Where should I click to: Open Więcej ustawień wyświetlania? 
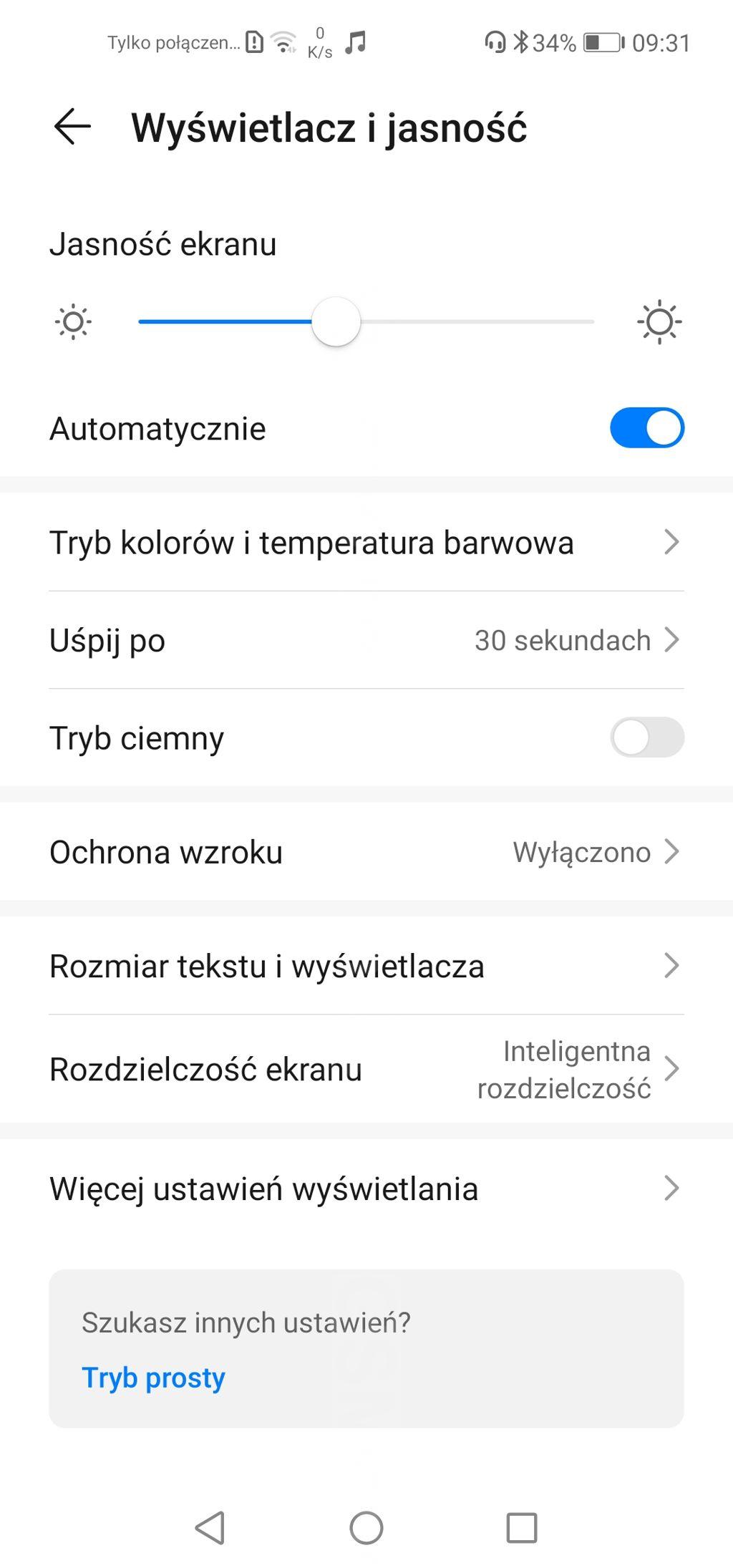[366, 1189]
